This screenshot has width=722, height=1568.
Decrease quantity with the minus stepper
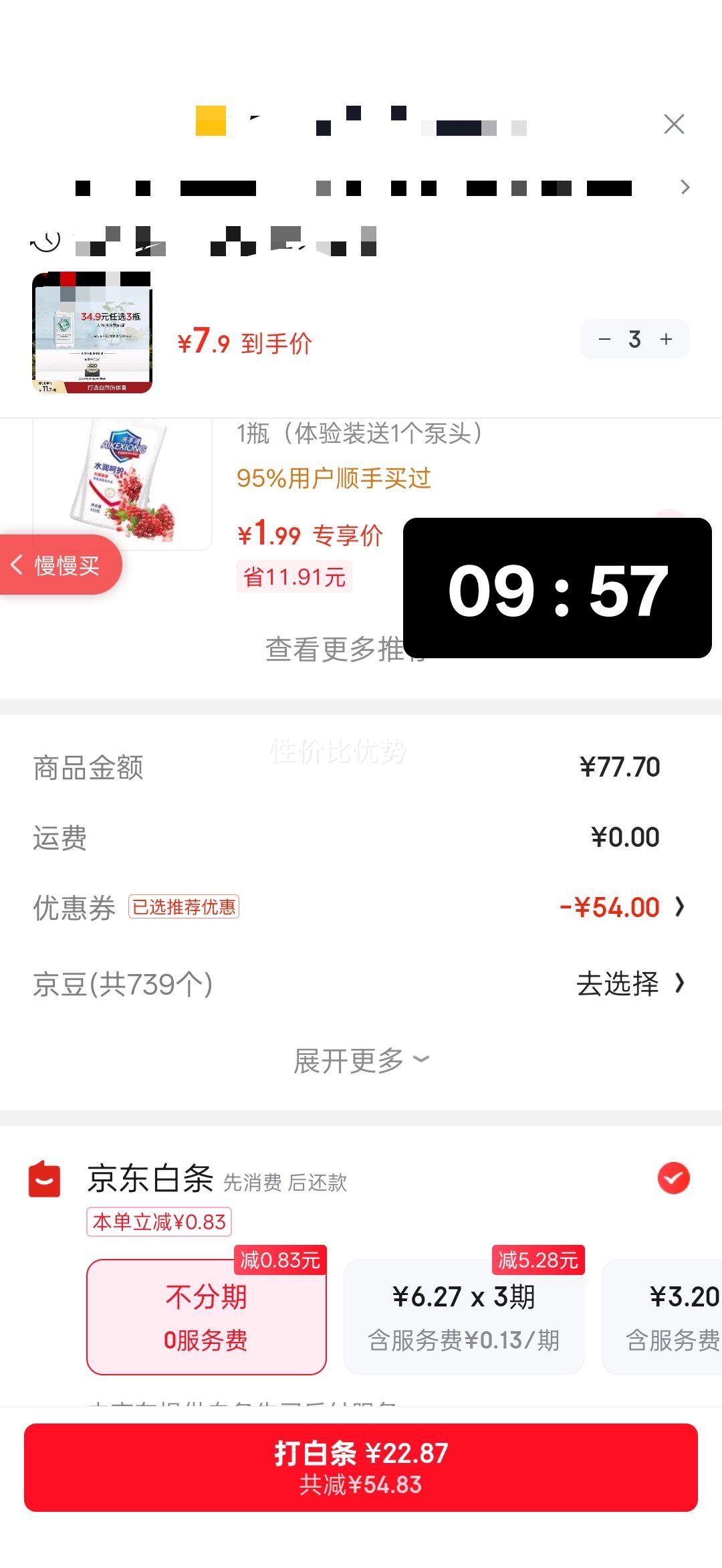[604, 339]
